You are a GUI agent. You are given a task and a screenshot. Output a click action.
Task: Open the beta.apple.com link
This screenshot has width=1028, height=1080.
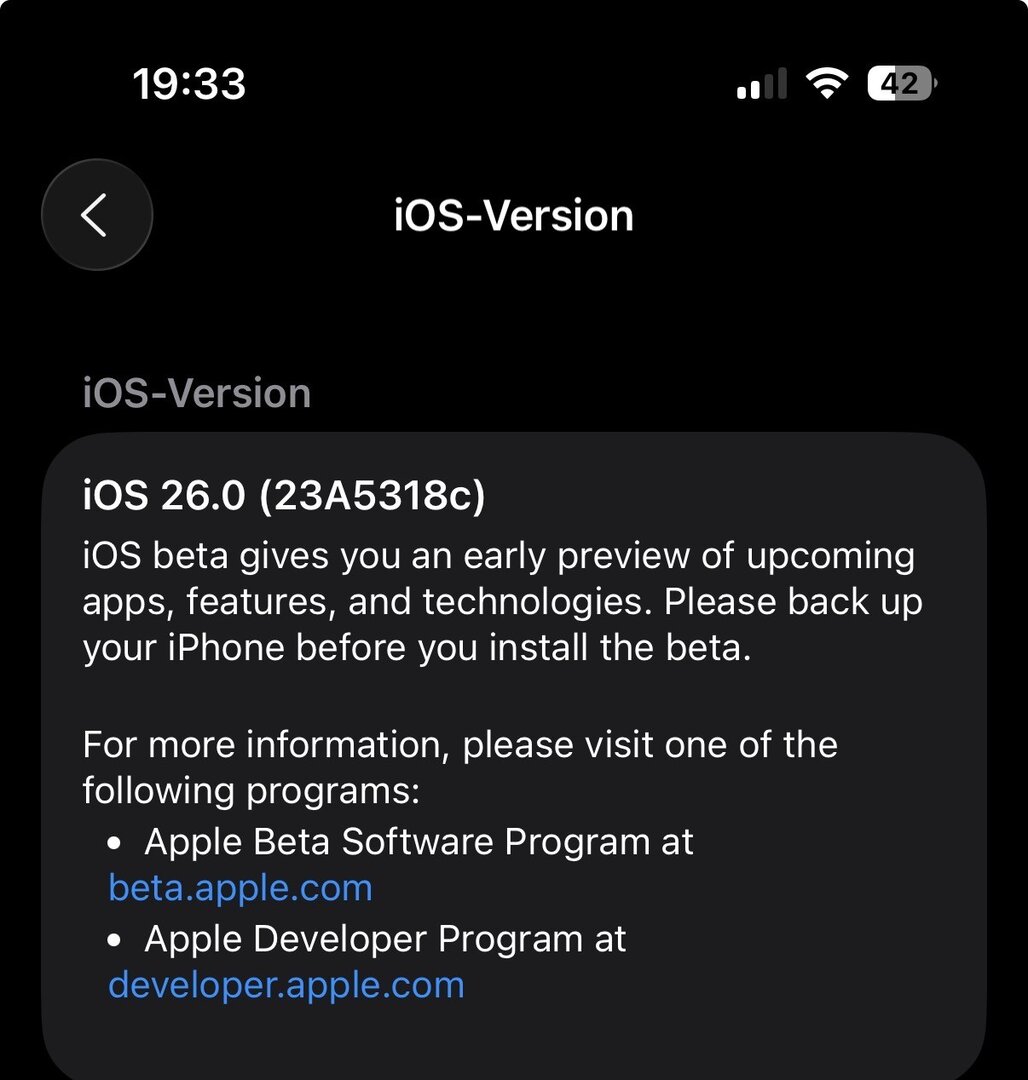point(240,888)
